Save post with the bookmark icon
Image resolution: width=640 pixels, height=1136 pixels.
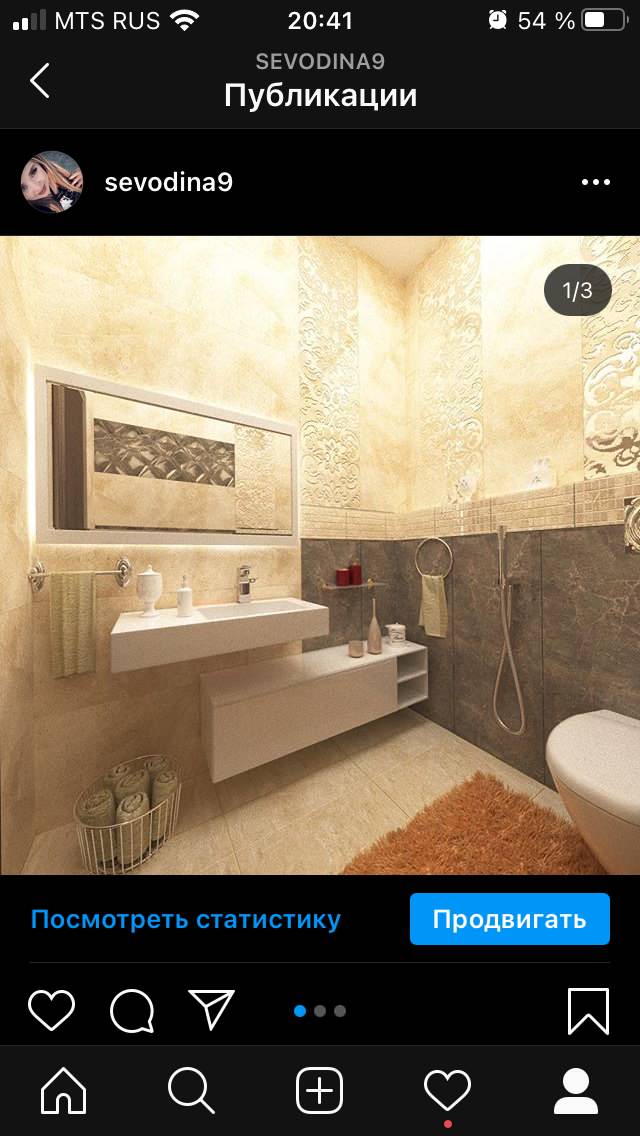pyautogui.click(x=588, y=1010)
